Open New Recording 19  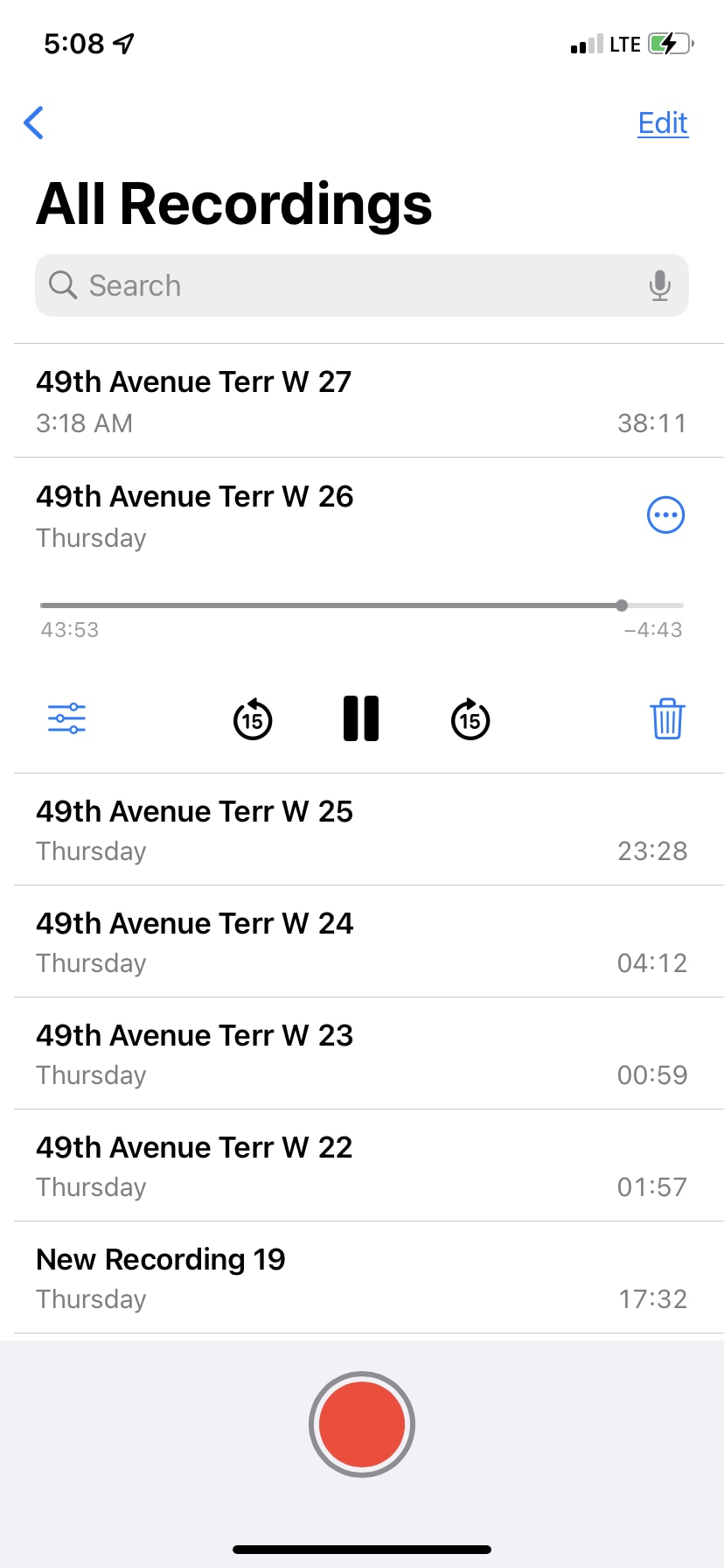(362, 1277)
